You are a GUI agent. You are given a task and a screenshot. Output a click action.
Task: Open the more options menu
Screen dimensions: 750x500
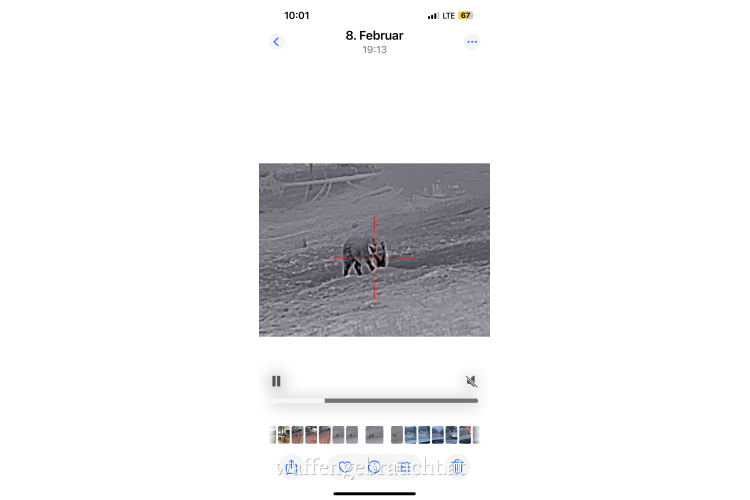point(472,42)
